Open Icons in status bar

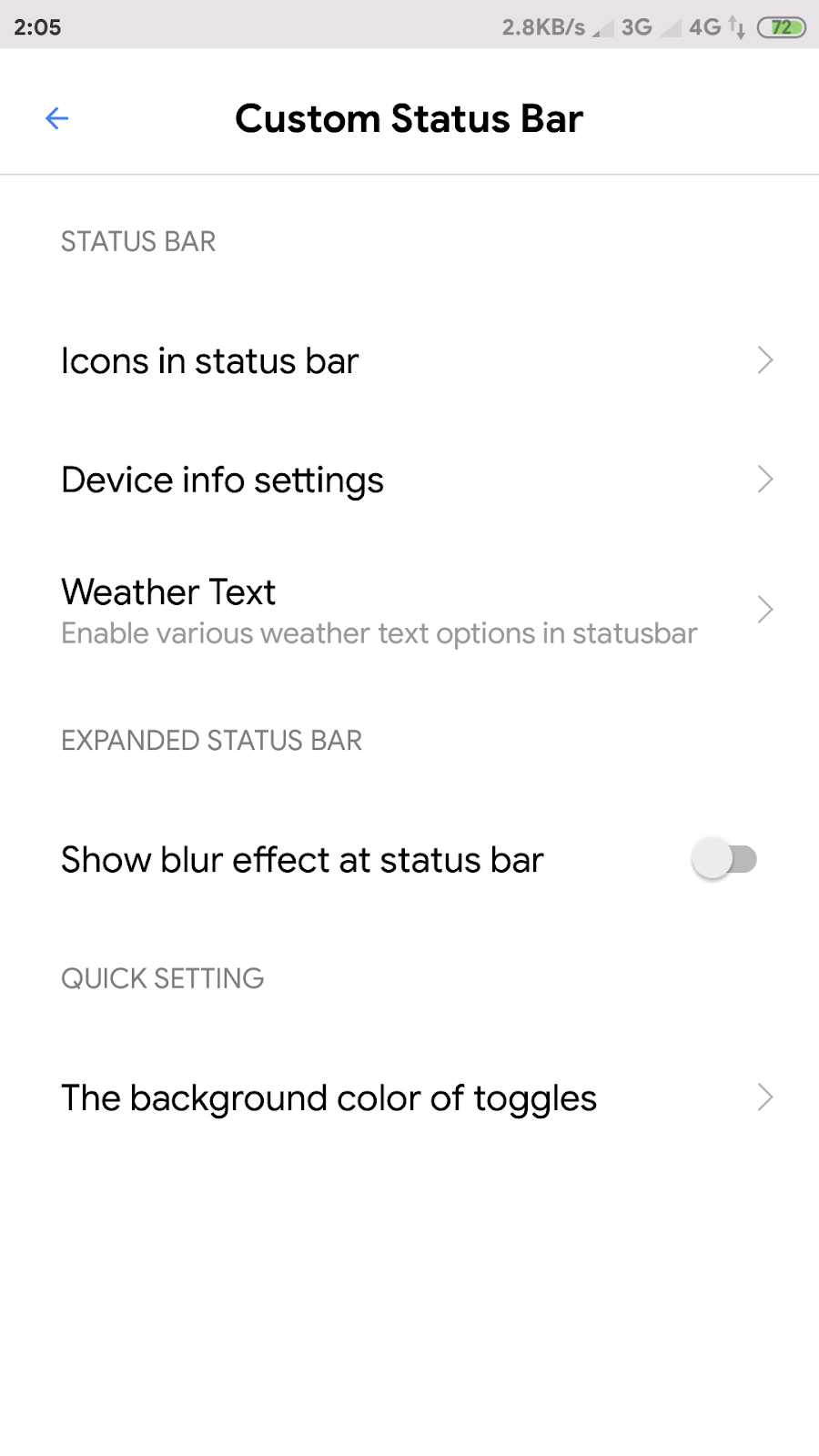tap(409, 360)
